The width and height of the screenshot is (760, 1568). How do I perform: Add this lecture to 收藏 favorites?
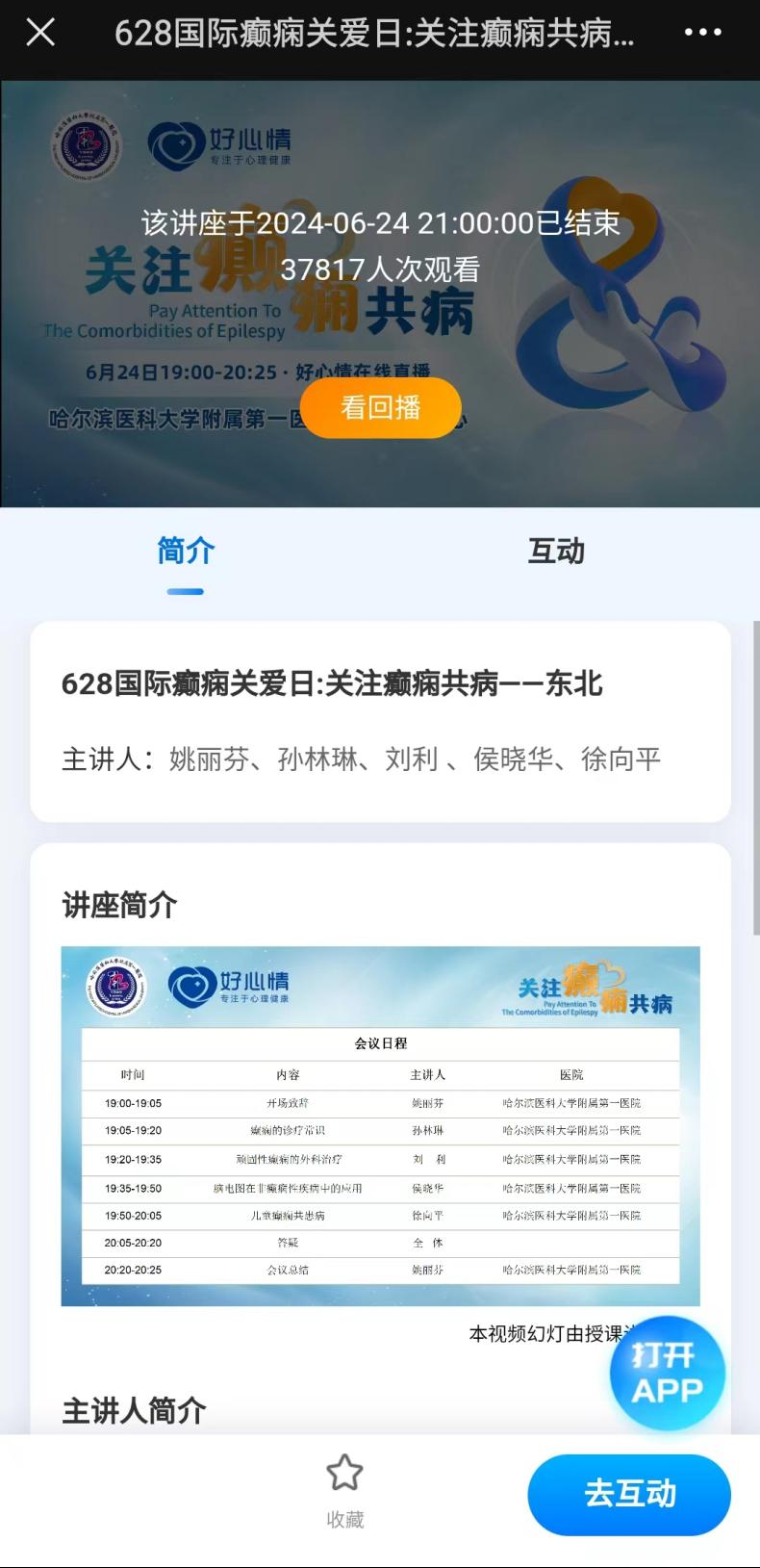344,1490
